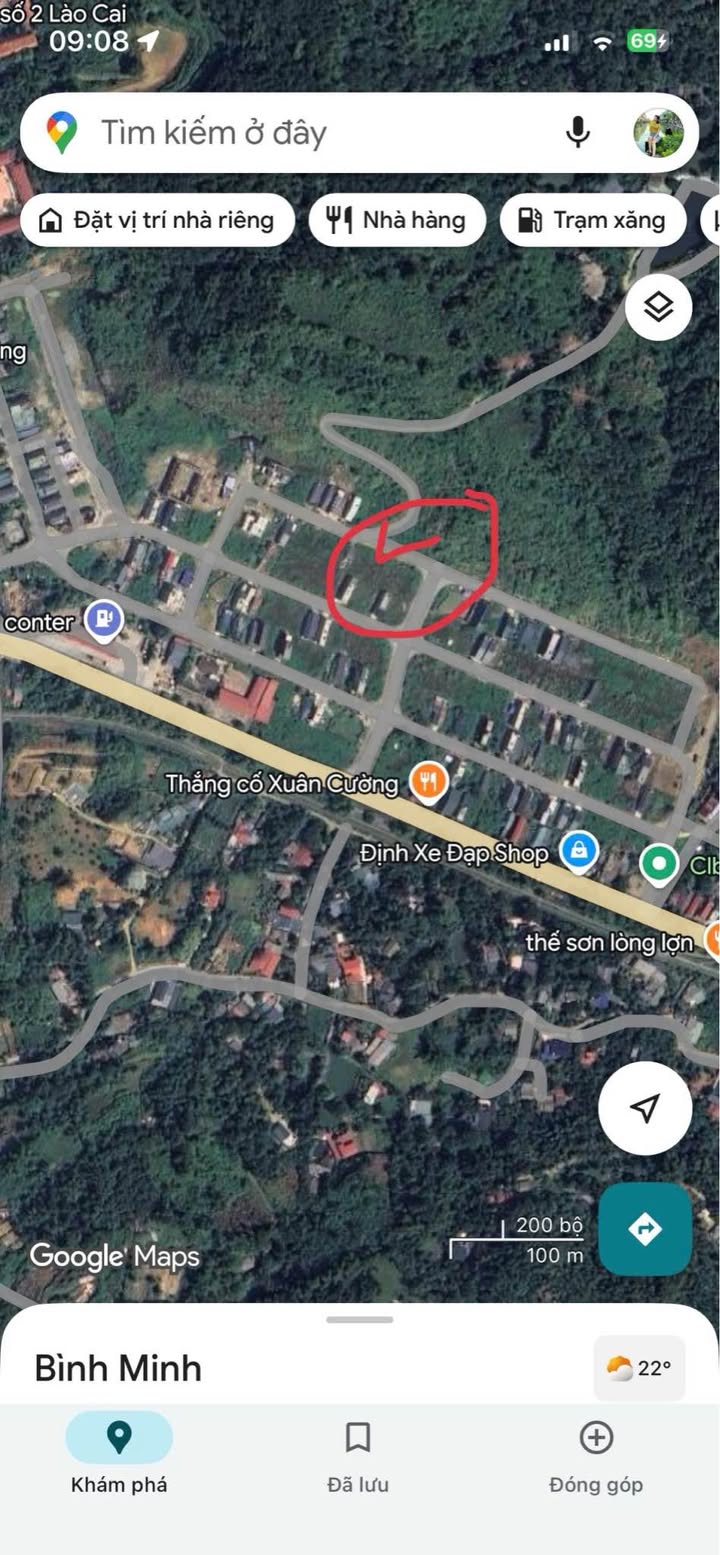Select the "Đặt vị trí nhà riêng" chip
This screenshot has height=1555, width=720.
[x=157, y=220]
